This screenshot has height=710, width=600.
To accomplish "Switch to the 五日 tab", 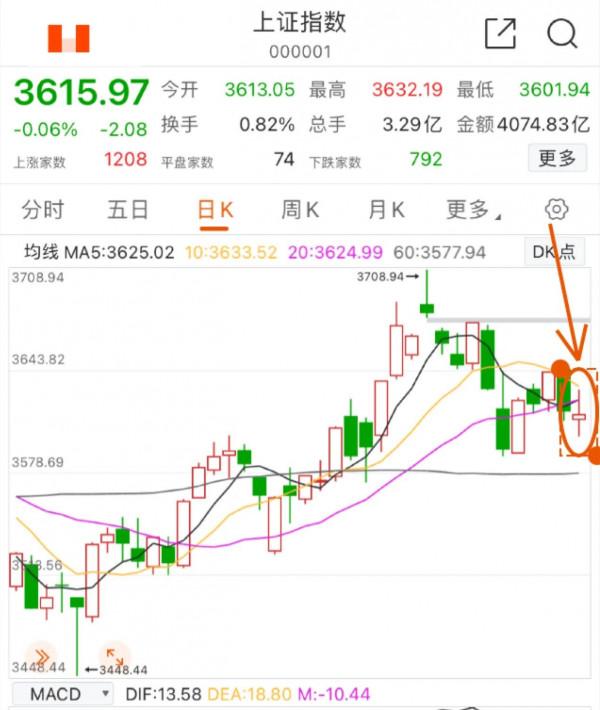I will 128,210.
